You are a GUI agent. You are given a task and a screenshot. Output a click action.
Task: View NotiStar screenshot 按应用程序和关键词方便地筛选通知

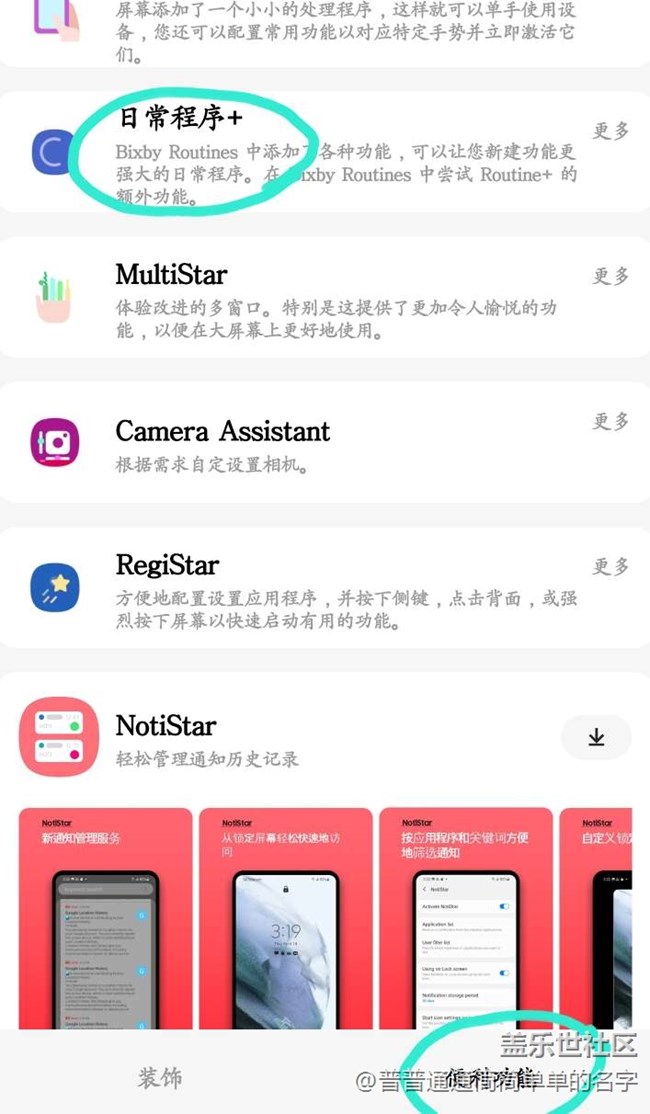[x=465, y=915]
